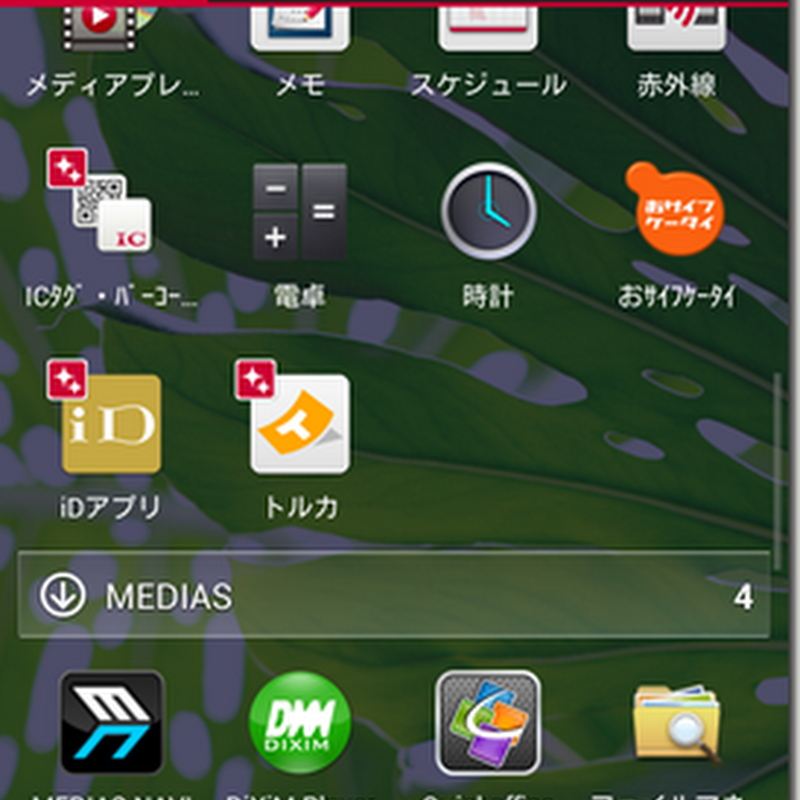Open the DiXiM green app icon
The width and height of the screenshot is (800, 800).
coord(300,722)
